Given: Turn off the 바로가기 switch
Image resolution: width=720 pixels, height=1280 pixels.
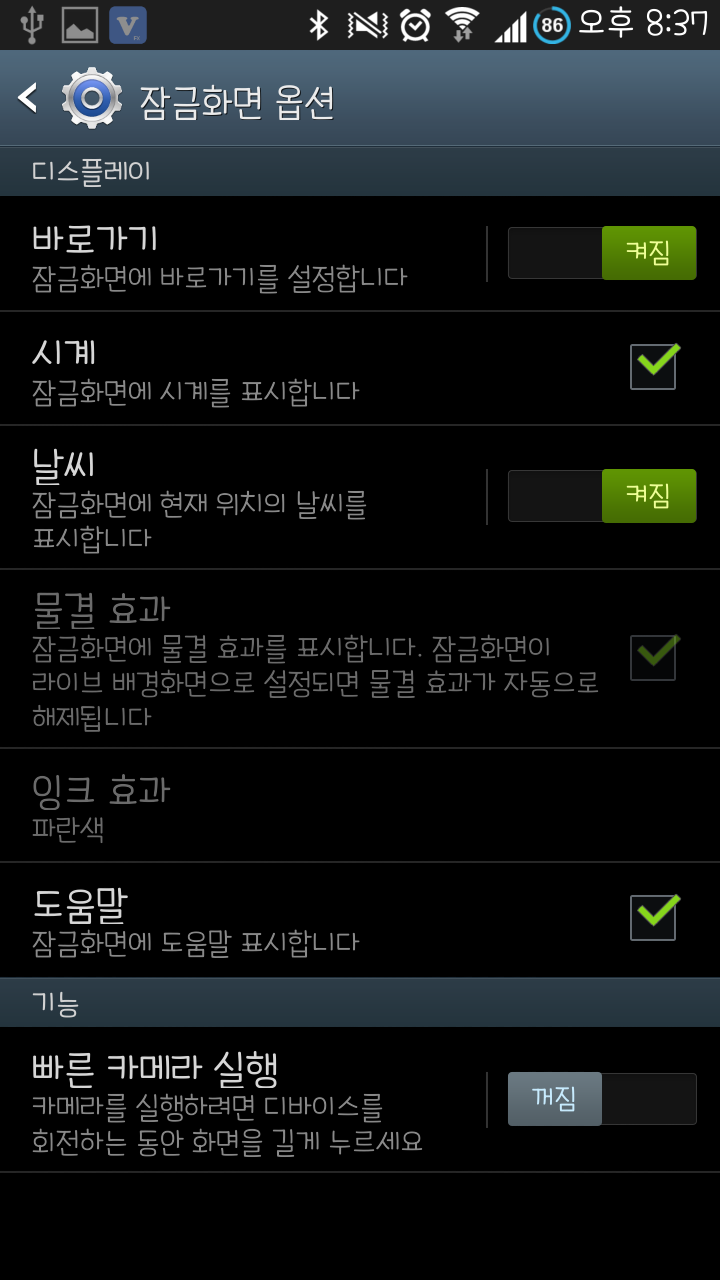Looking at the screenshot, I should tap(602, 253).
